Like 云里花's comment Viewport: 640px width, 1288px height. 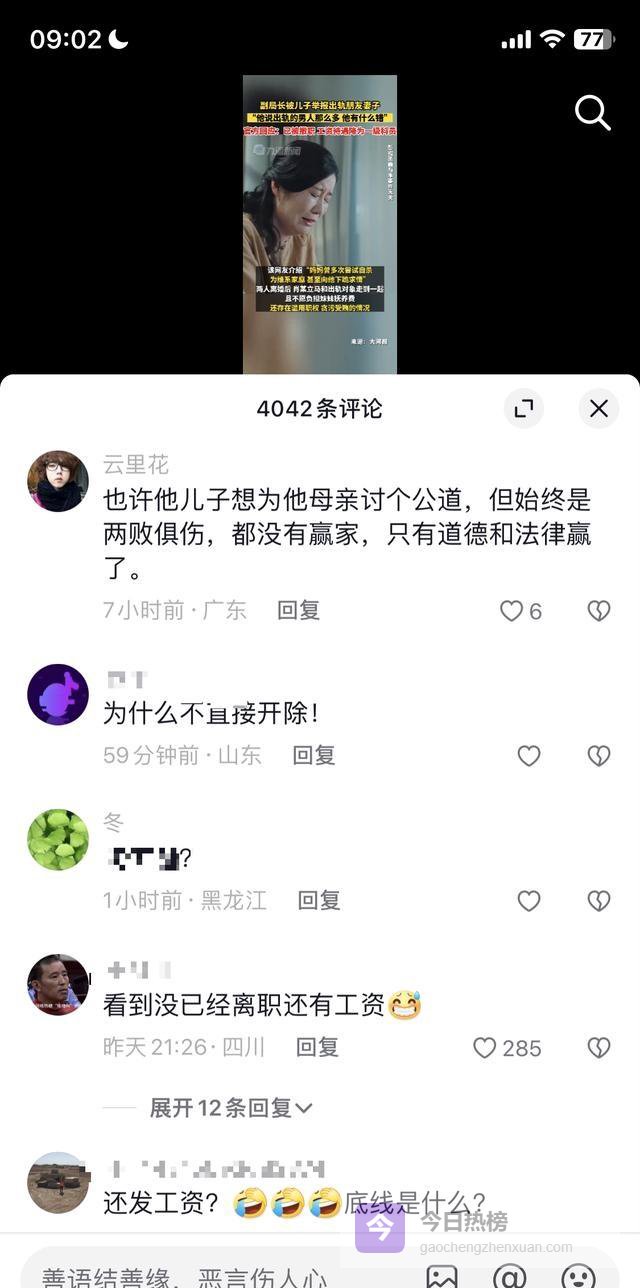pyautogui.click(x=512, y=611)
